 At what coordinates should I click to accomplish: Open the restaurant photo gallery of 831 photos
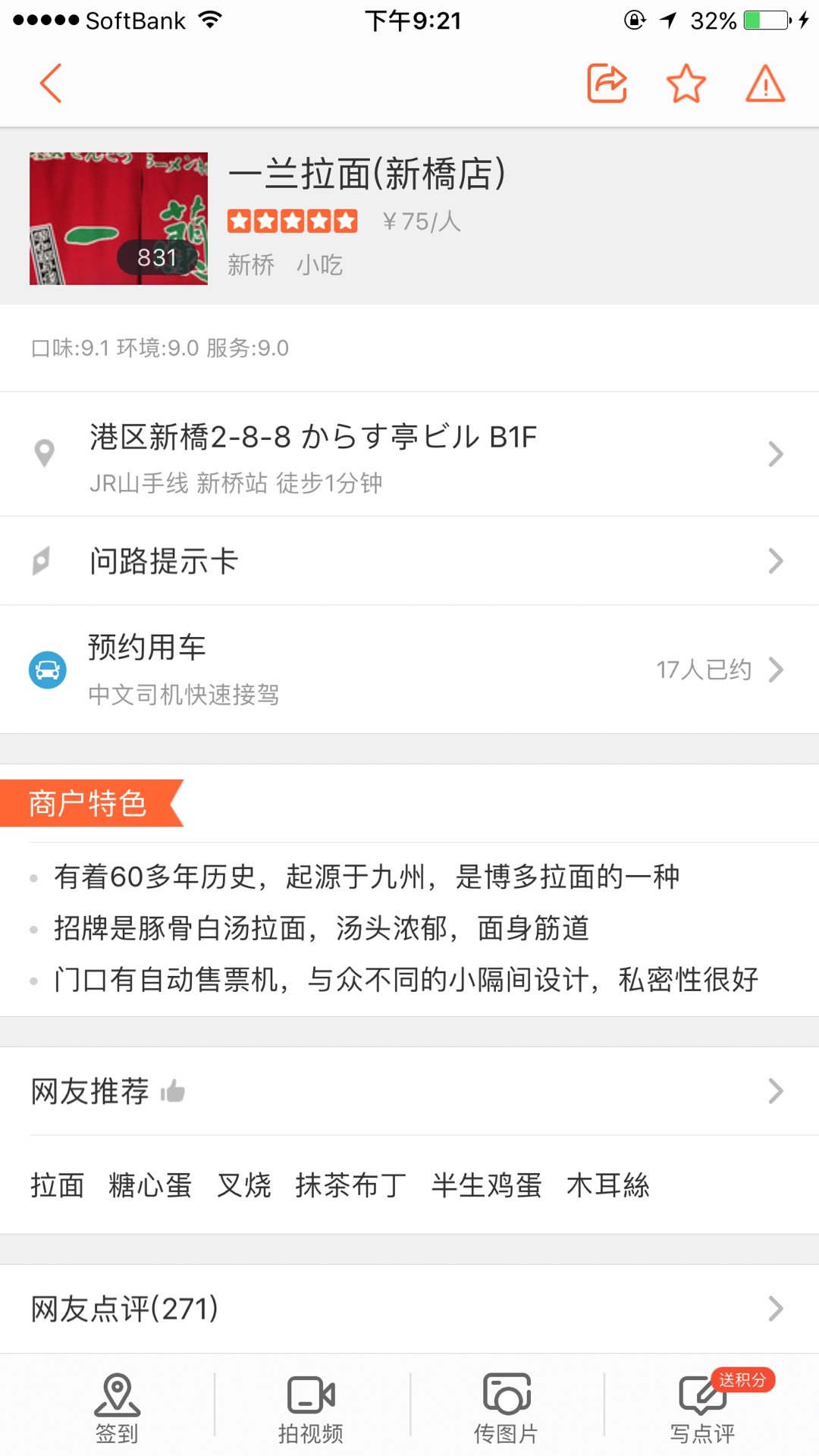118,218
